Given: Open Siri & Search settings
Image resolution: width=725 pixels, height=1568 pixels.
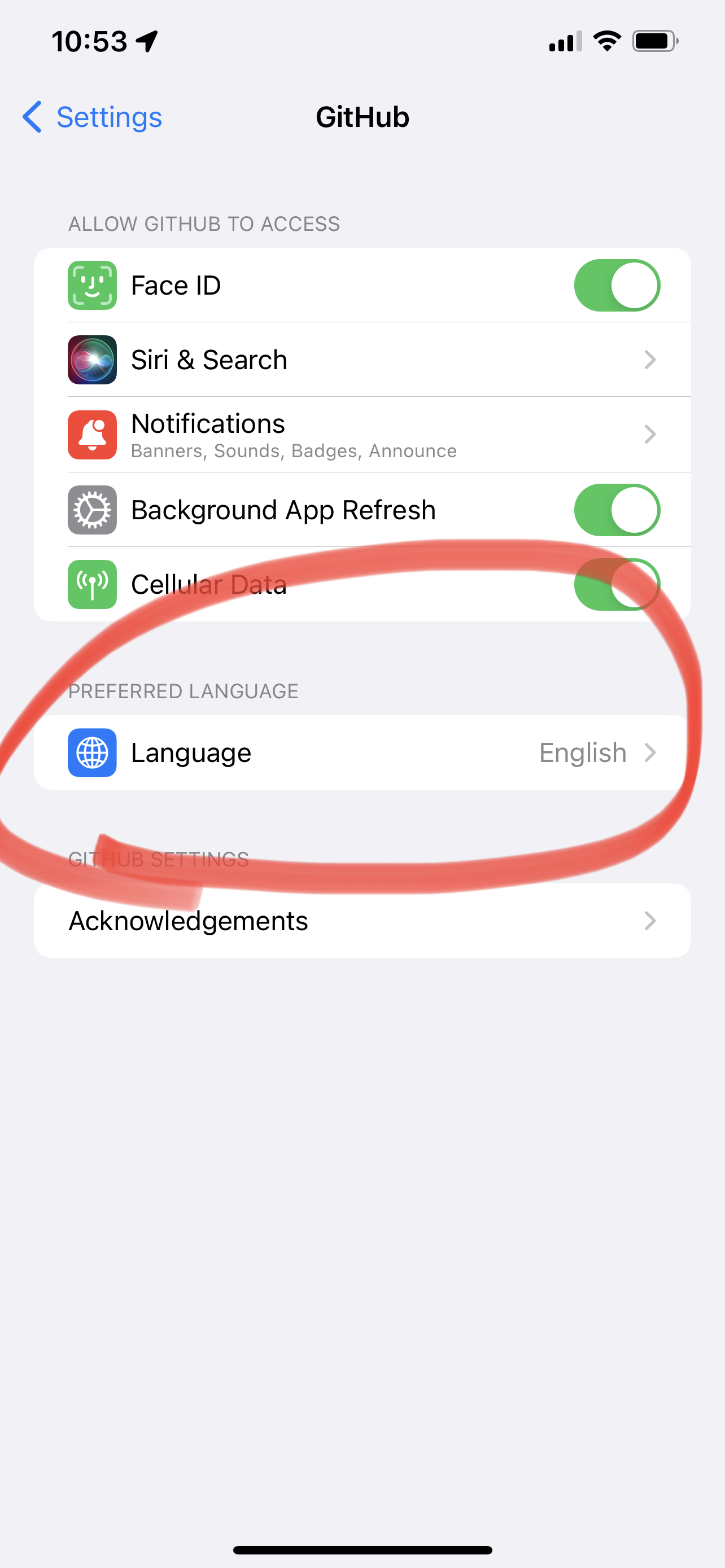Looking at the screenshot, I should pyautogui.click(x=362, y=360).
